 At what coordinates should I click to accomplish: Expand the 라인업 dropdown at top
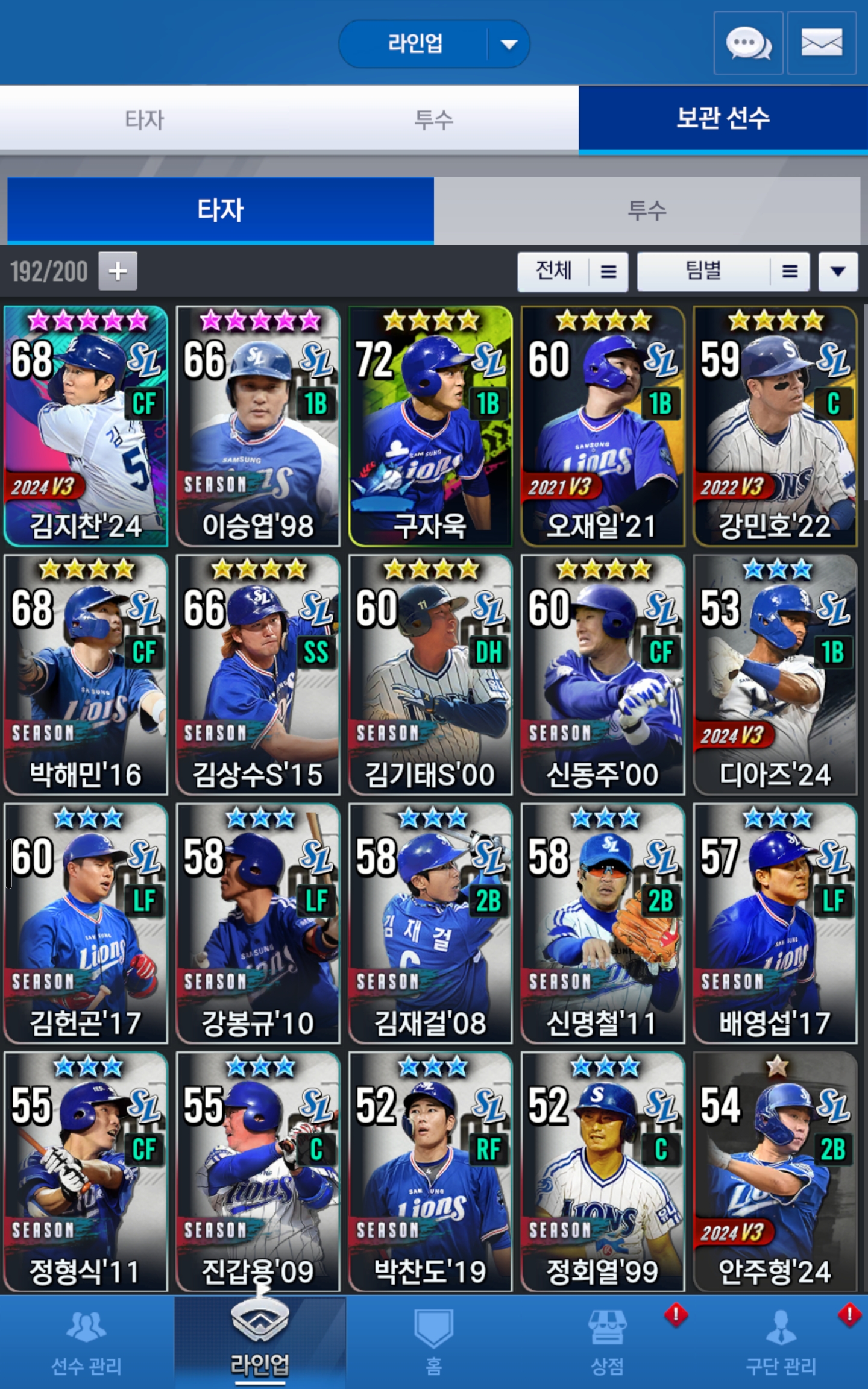[x=509, y=44]
